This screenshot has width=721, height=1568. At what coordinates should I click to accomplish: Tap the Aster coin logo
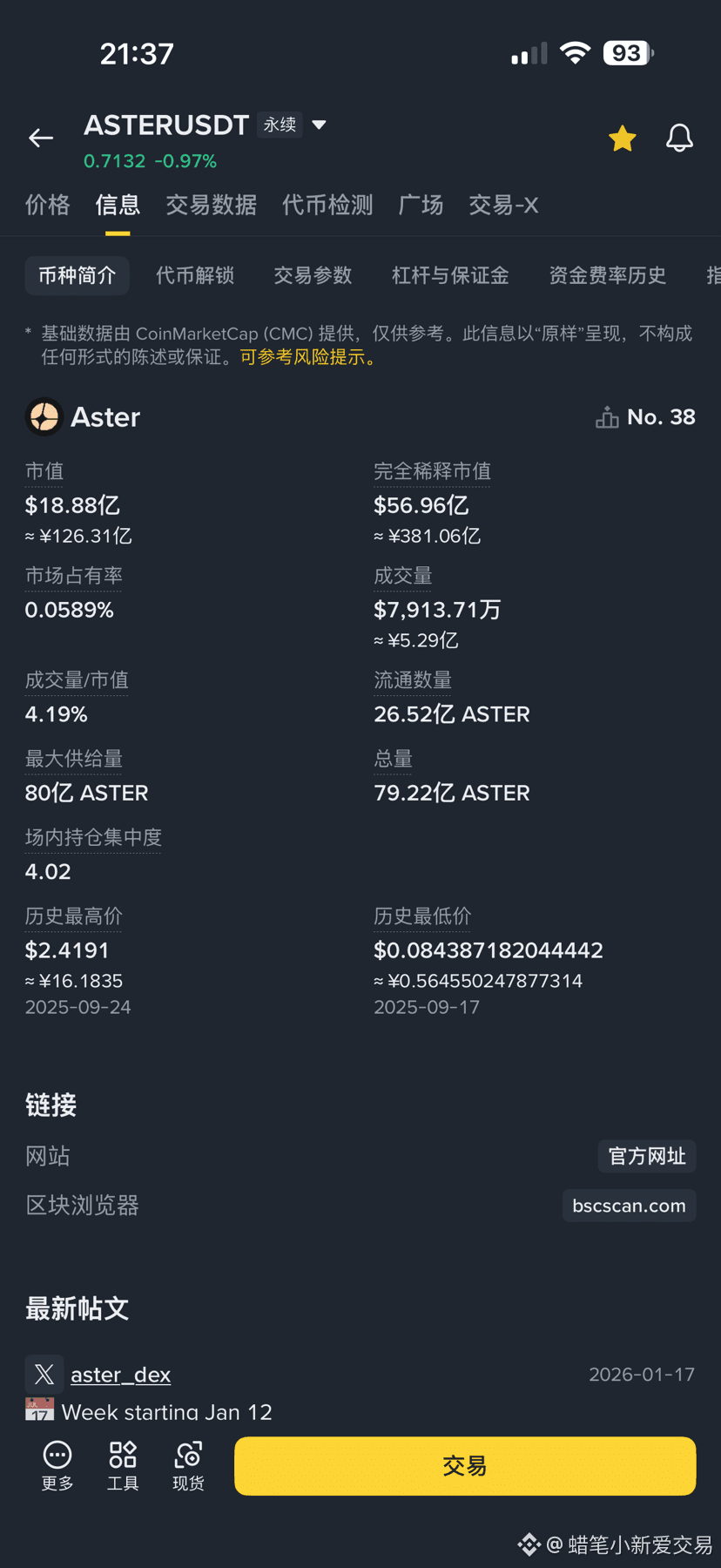pos(44,416)
